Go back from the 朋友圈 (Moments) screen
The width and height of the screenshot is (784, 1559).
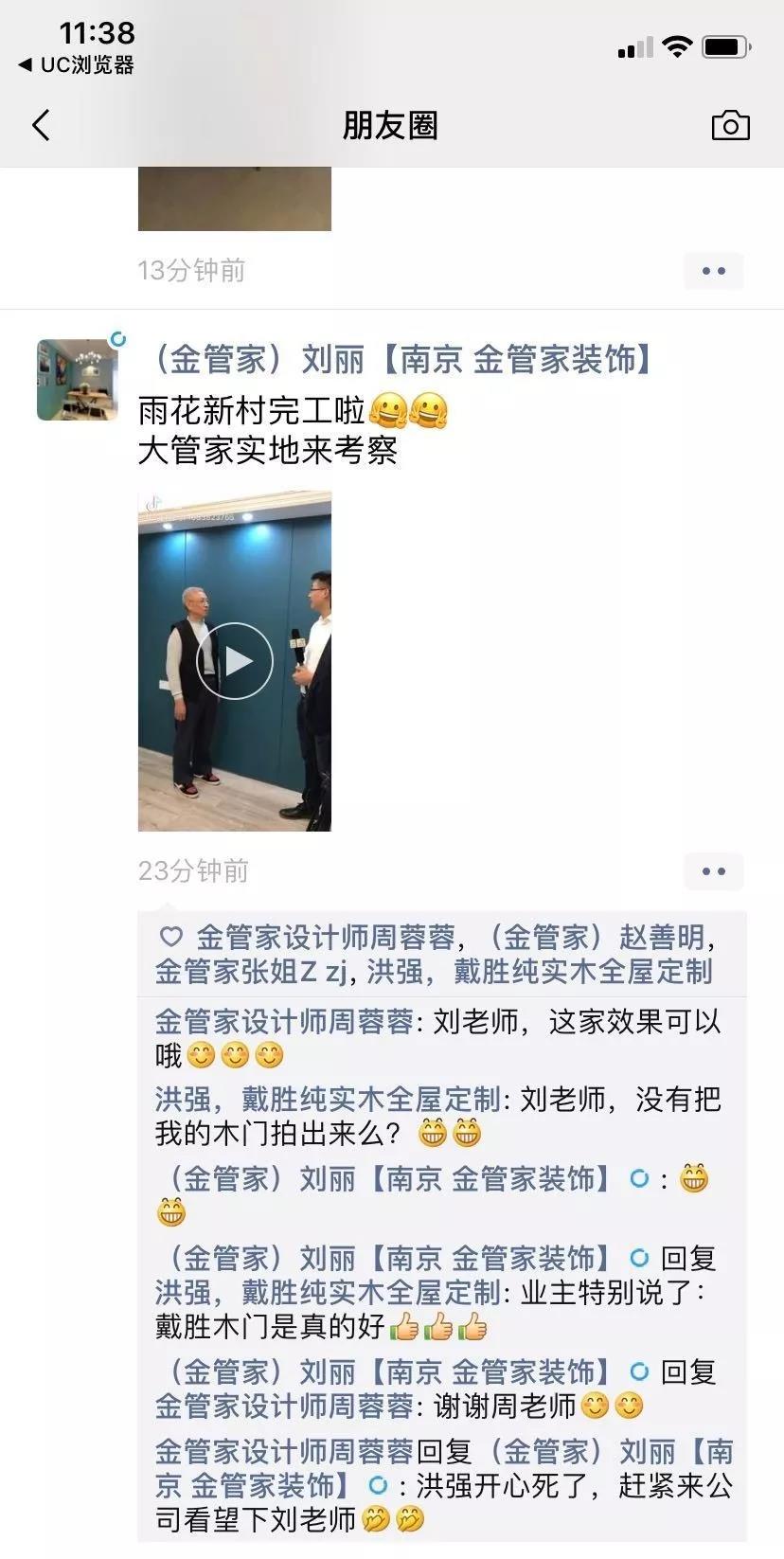(x=41, y=125)
